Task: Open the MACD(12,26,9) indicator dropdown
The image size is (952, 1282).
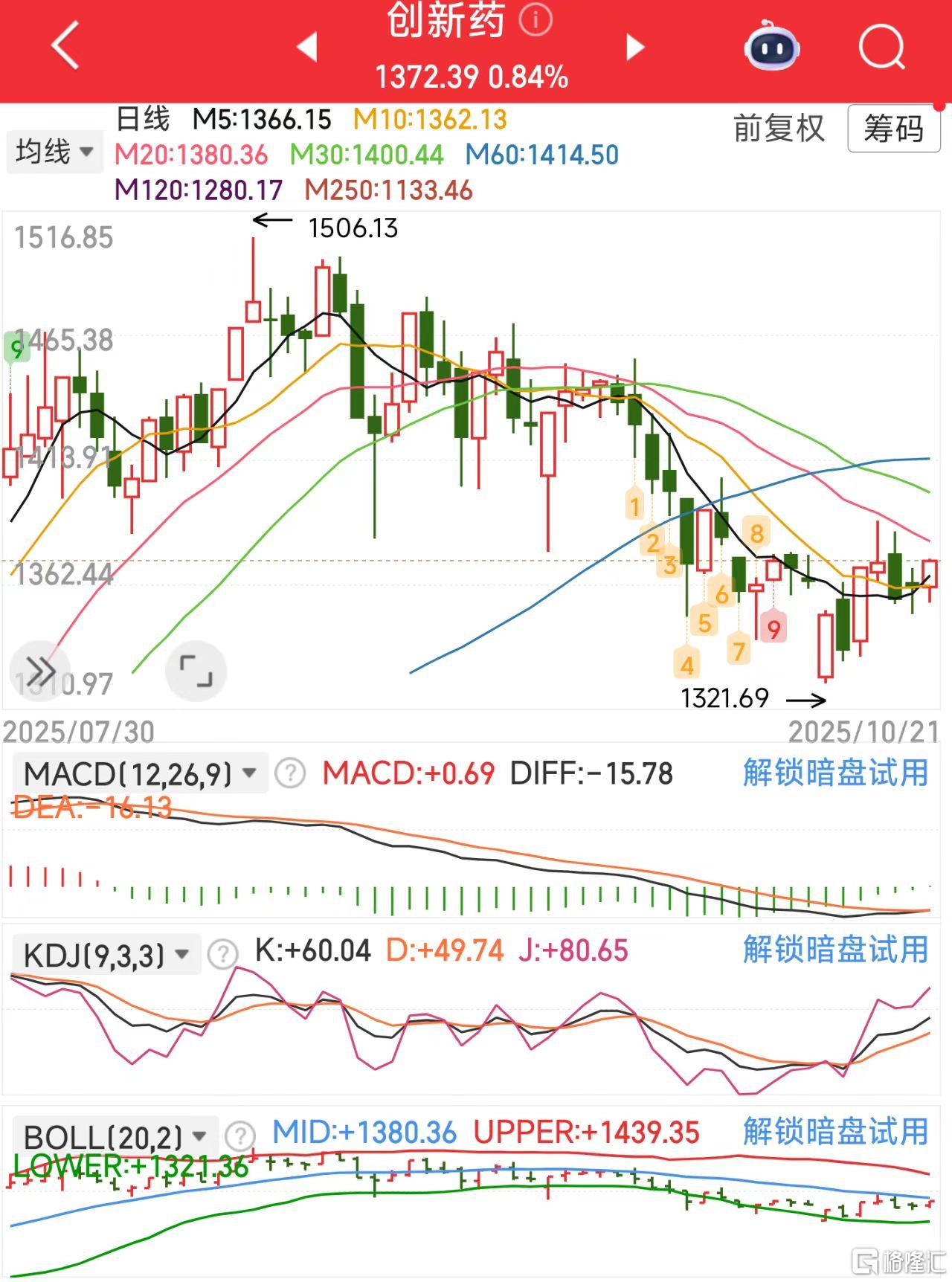Action: click(140, 773)
